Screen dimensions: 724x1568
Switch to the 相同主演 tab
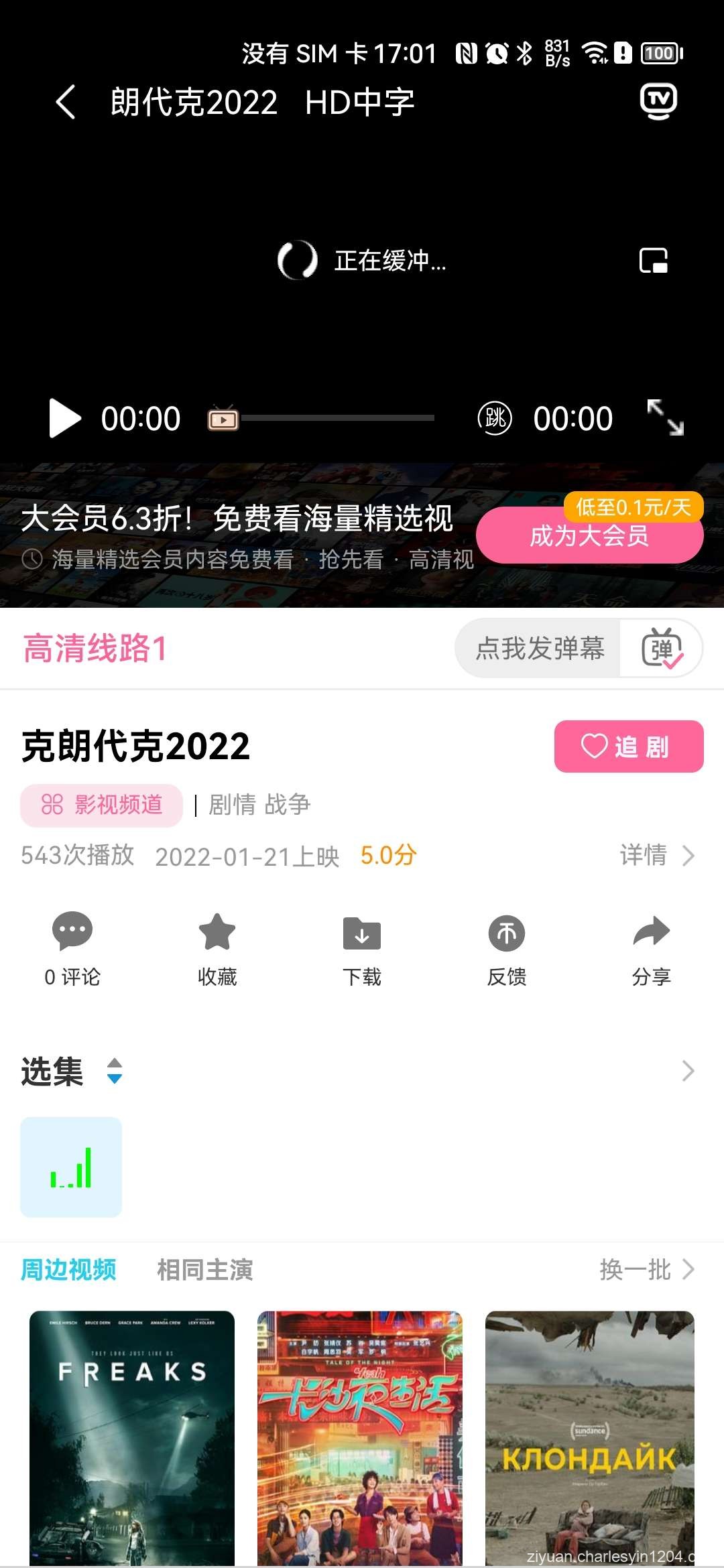204,1270
